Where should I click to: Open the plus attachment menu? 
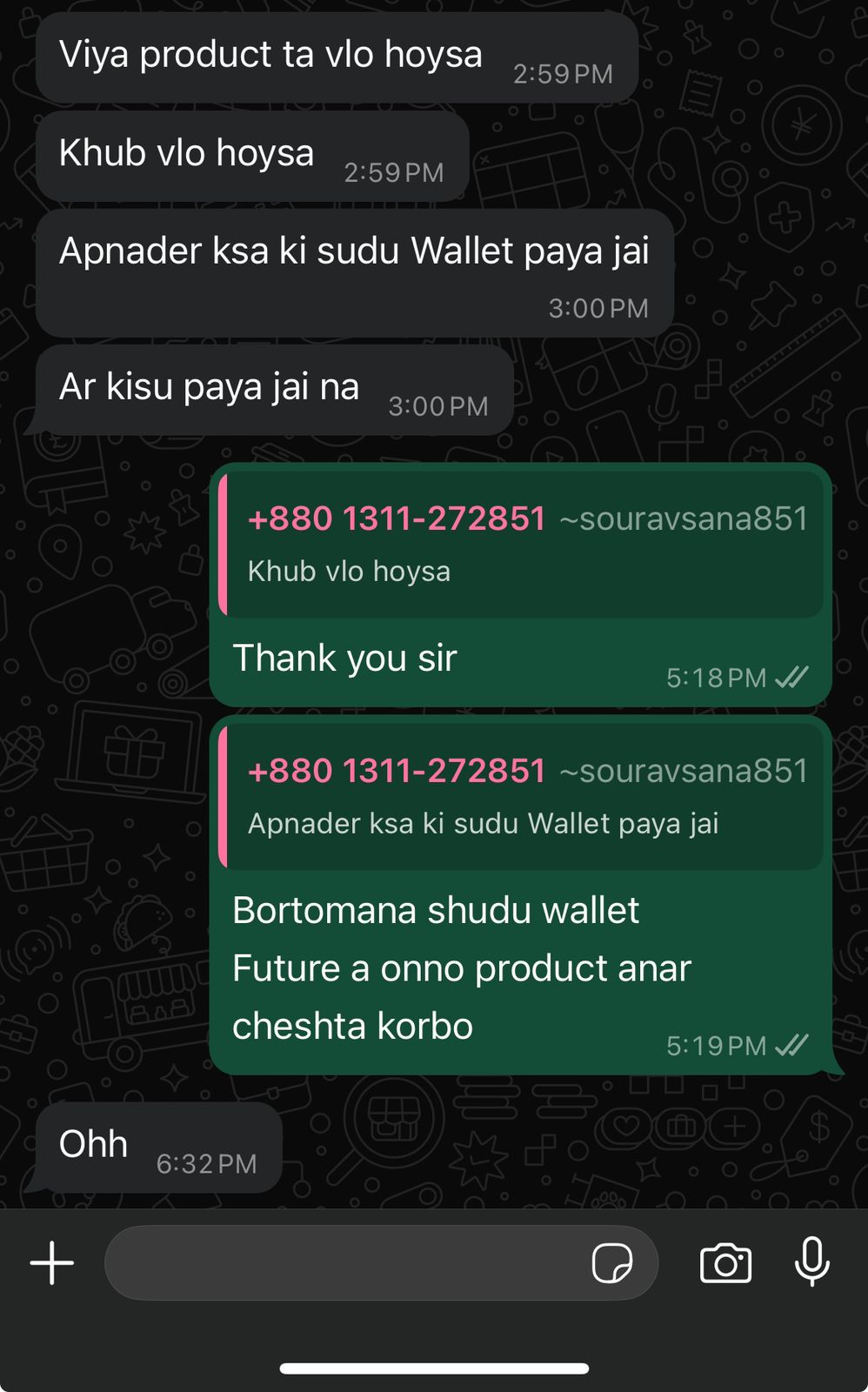click(x=52, y=1263)
